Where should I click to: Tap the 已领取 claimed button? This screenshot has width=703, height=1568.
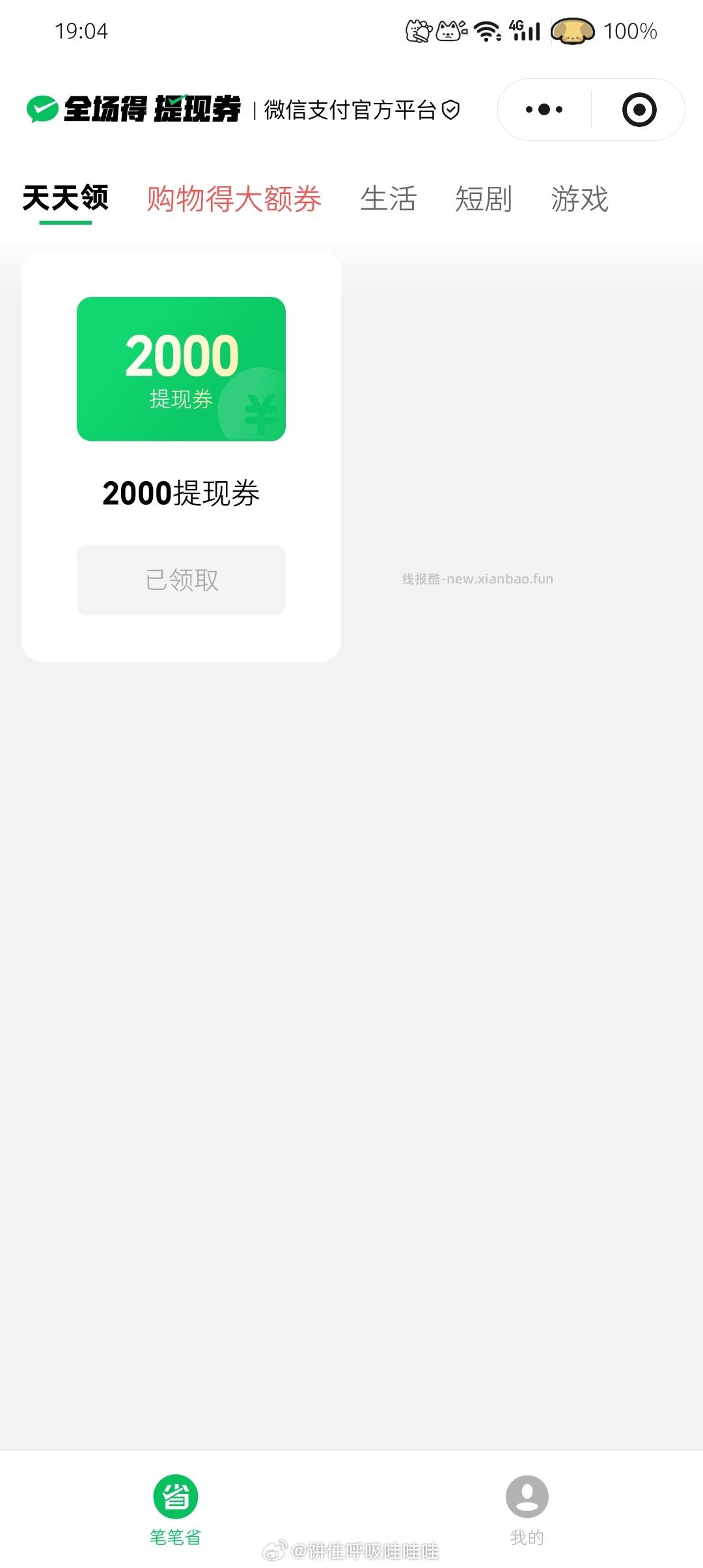coord(180,580)
